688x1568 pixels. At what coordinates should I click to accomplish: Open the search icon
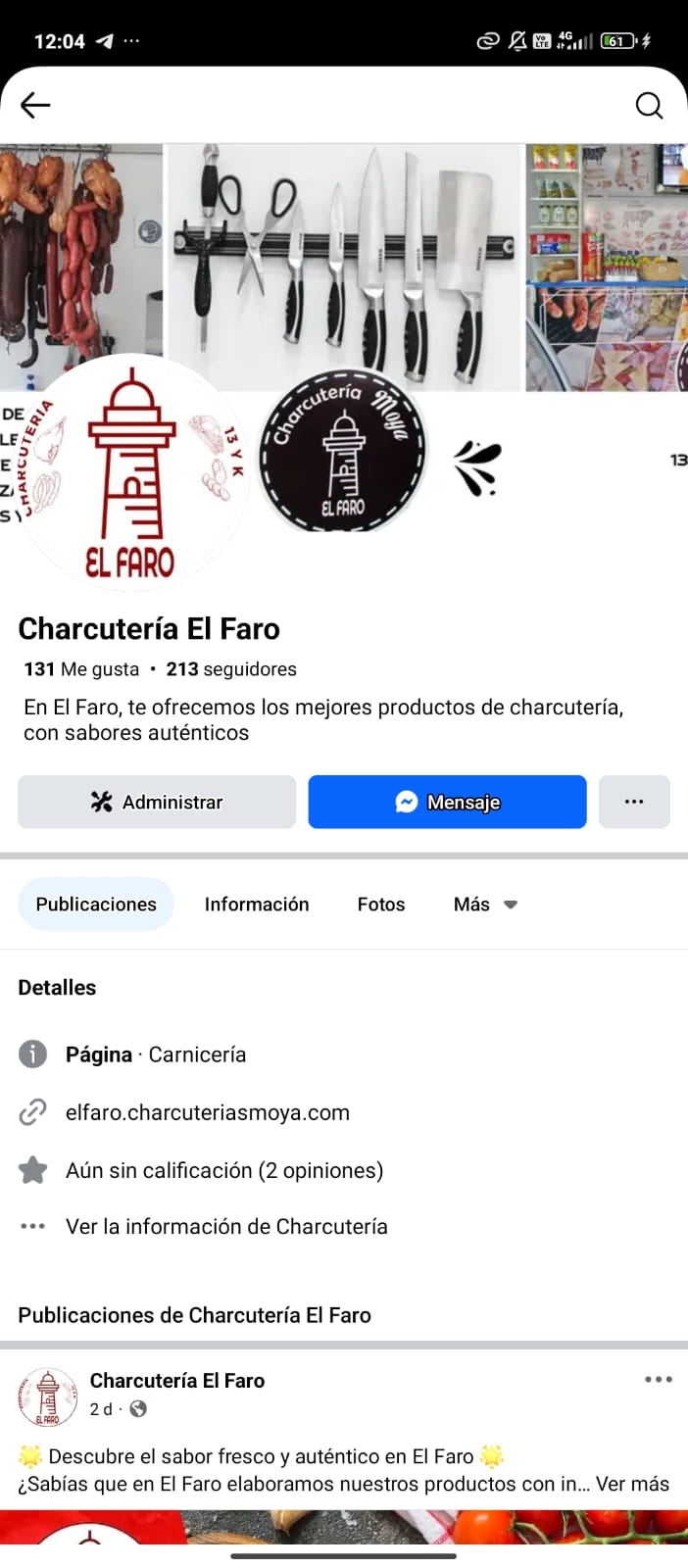(649, 105)
